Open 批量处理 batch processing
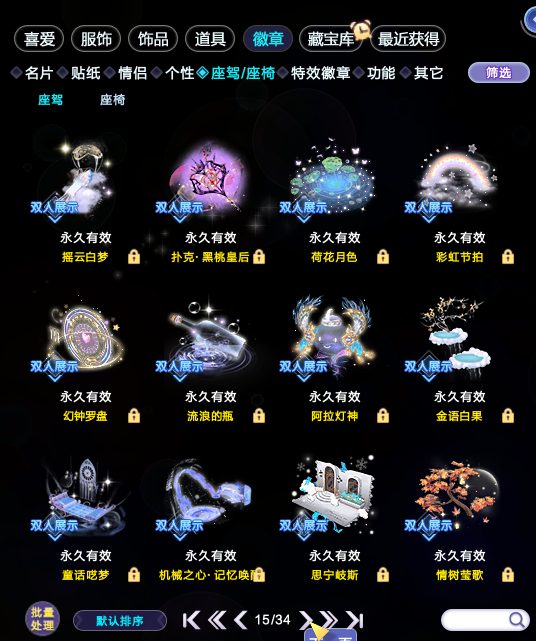The image size is (536, 641). click(42, 619)
